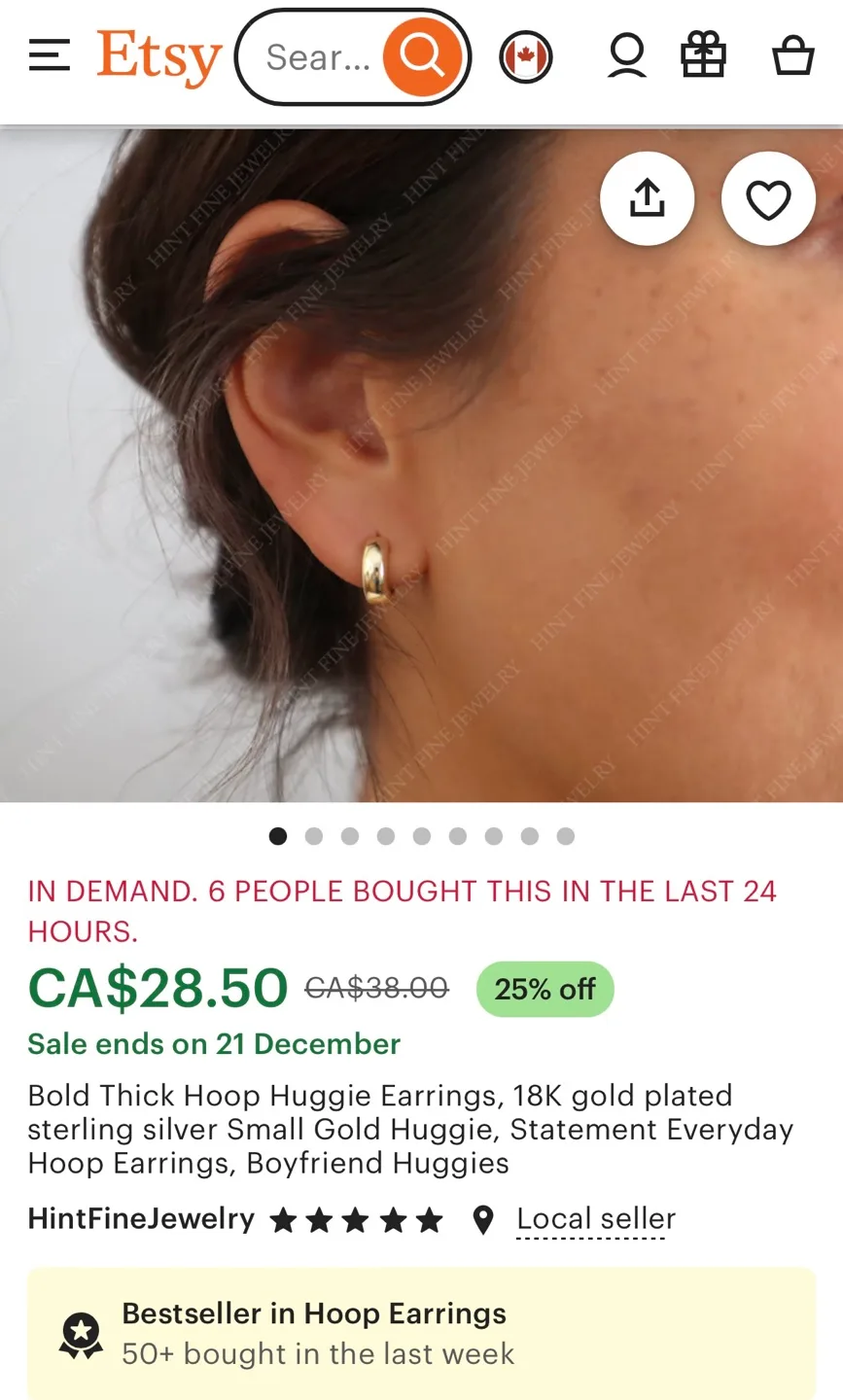Click inside the search input field
The image size is (843, 1400).
[x=321, y=55]
